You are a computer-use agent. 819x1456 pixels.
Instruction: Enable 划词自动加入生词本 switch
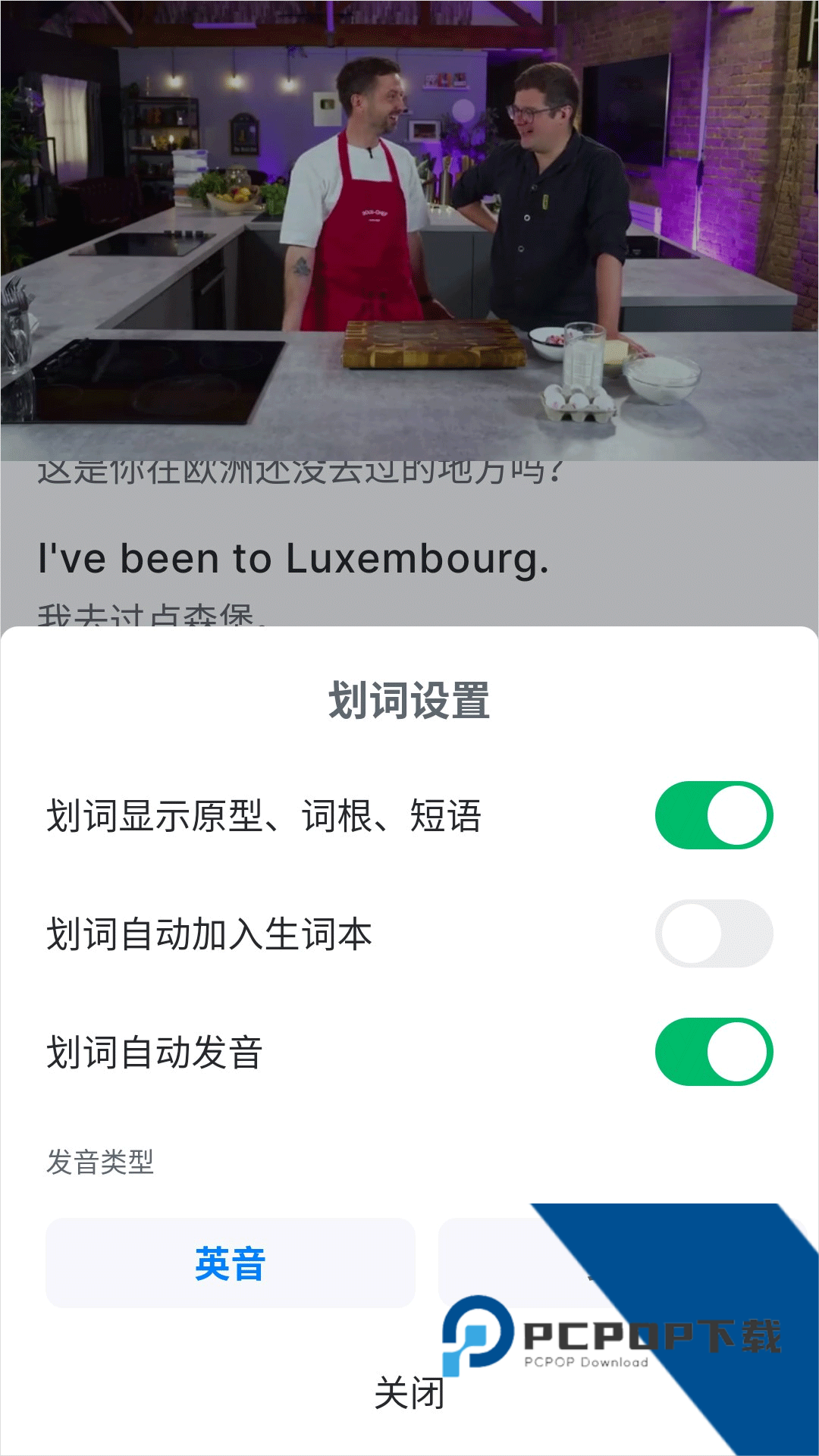click(x=714, y=934)
